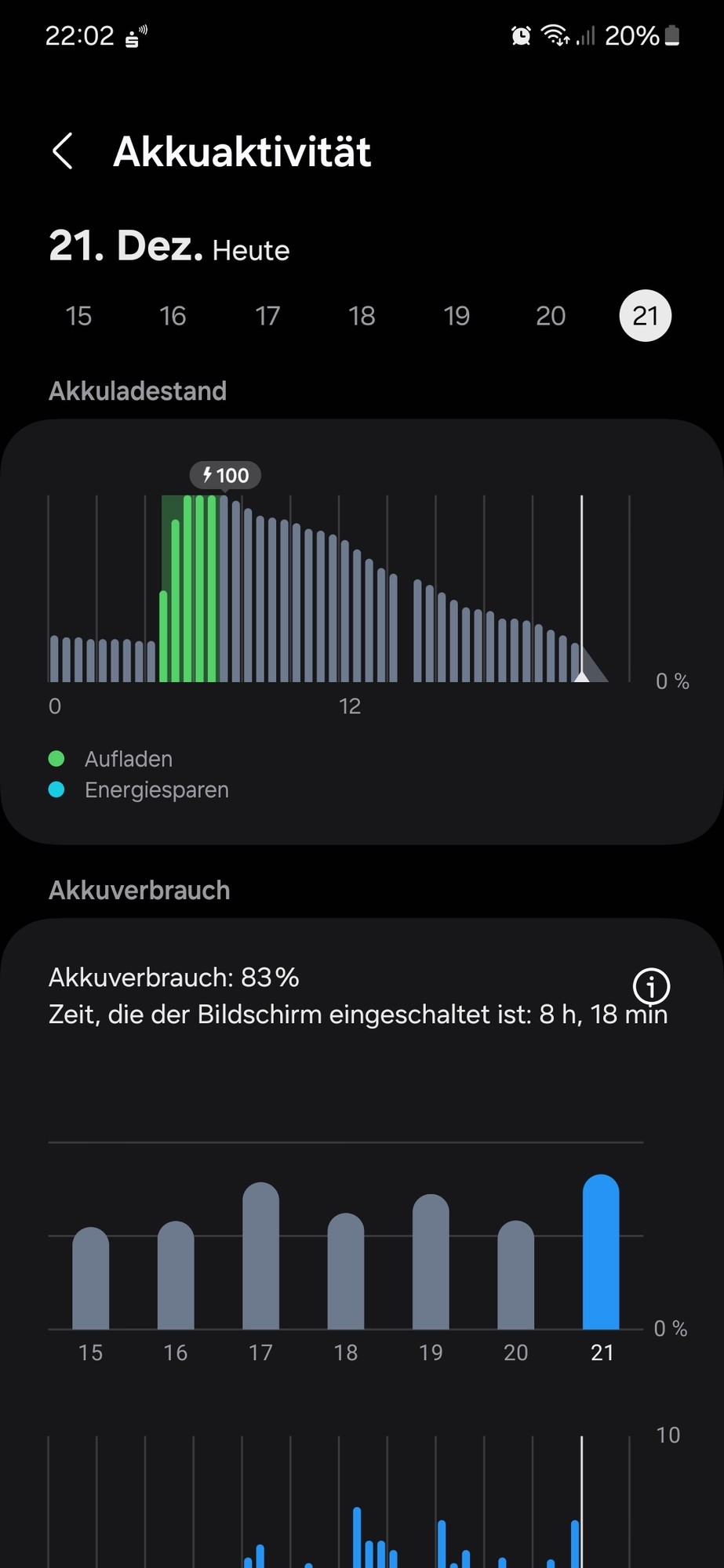Select day 15 in the date row
Image resolution: width=724 pixels, height=1568 pixels.
tap(78, 316)
